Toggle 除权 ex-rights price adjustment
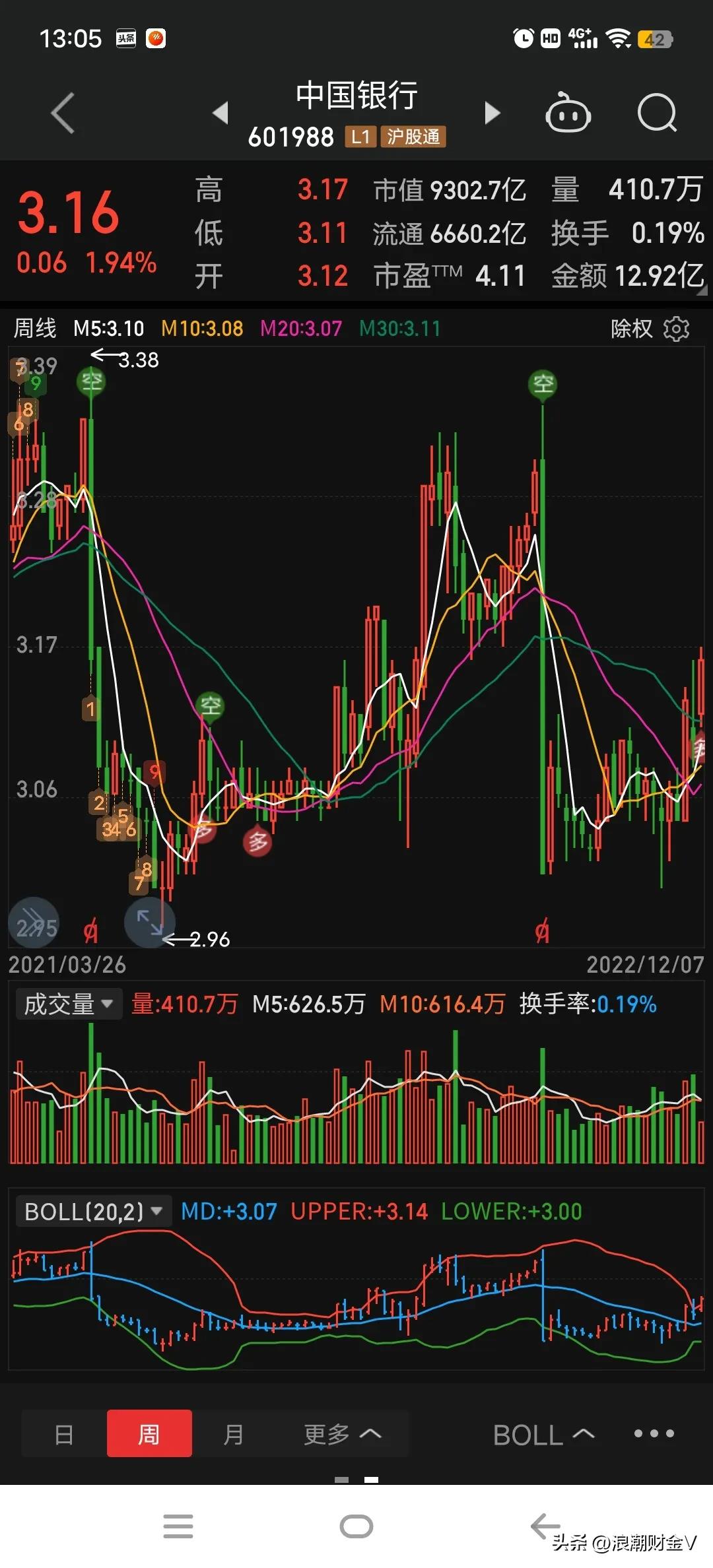The image size is (713, 1568). click(630, 328)
